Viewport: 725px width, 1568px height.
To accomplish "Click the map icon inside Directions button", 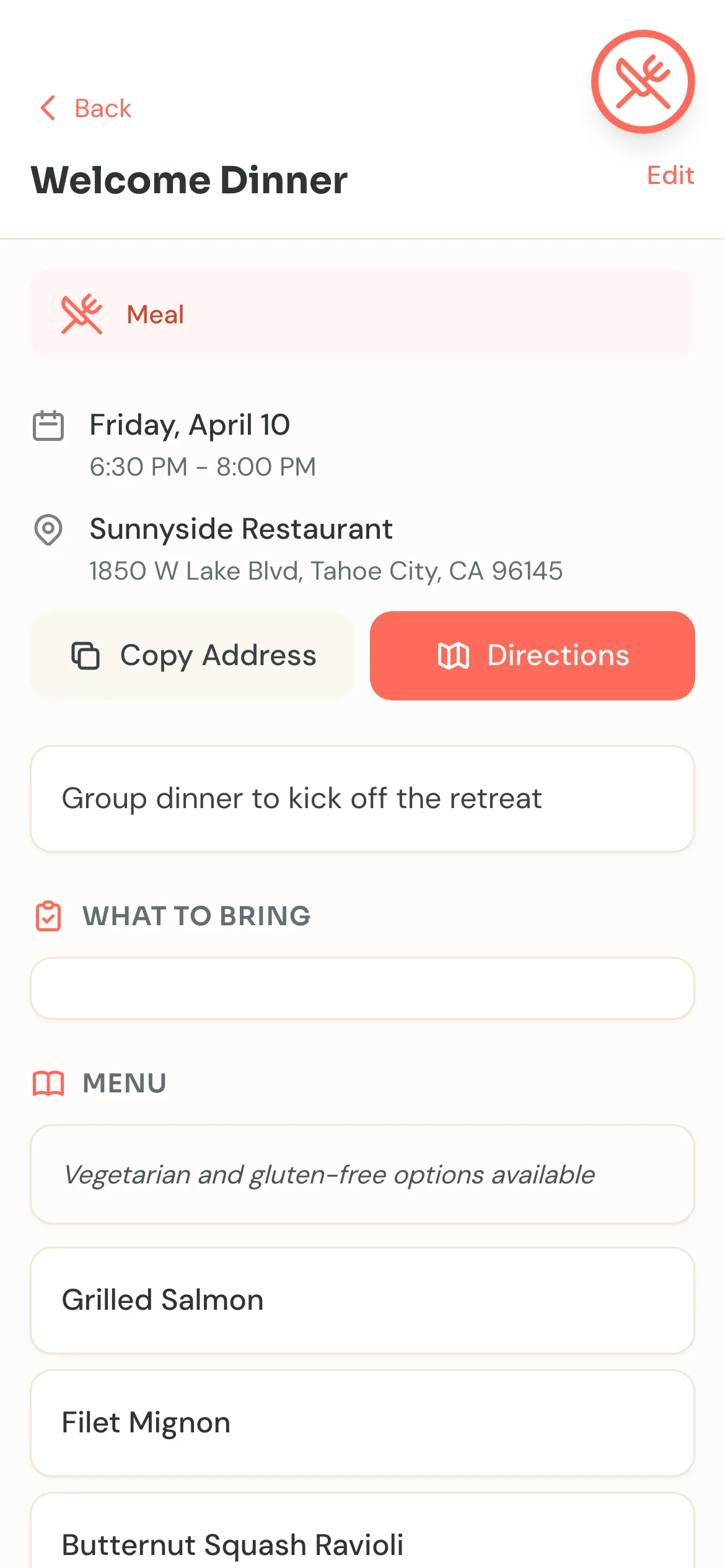I will pos(452,655).
